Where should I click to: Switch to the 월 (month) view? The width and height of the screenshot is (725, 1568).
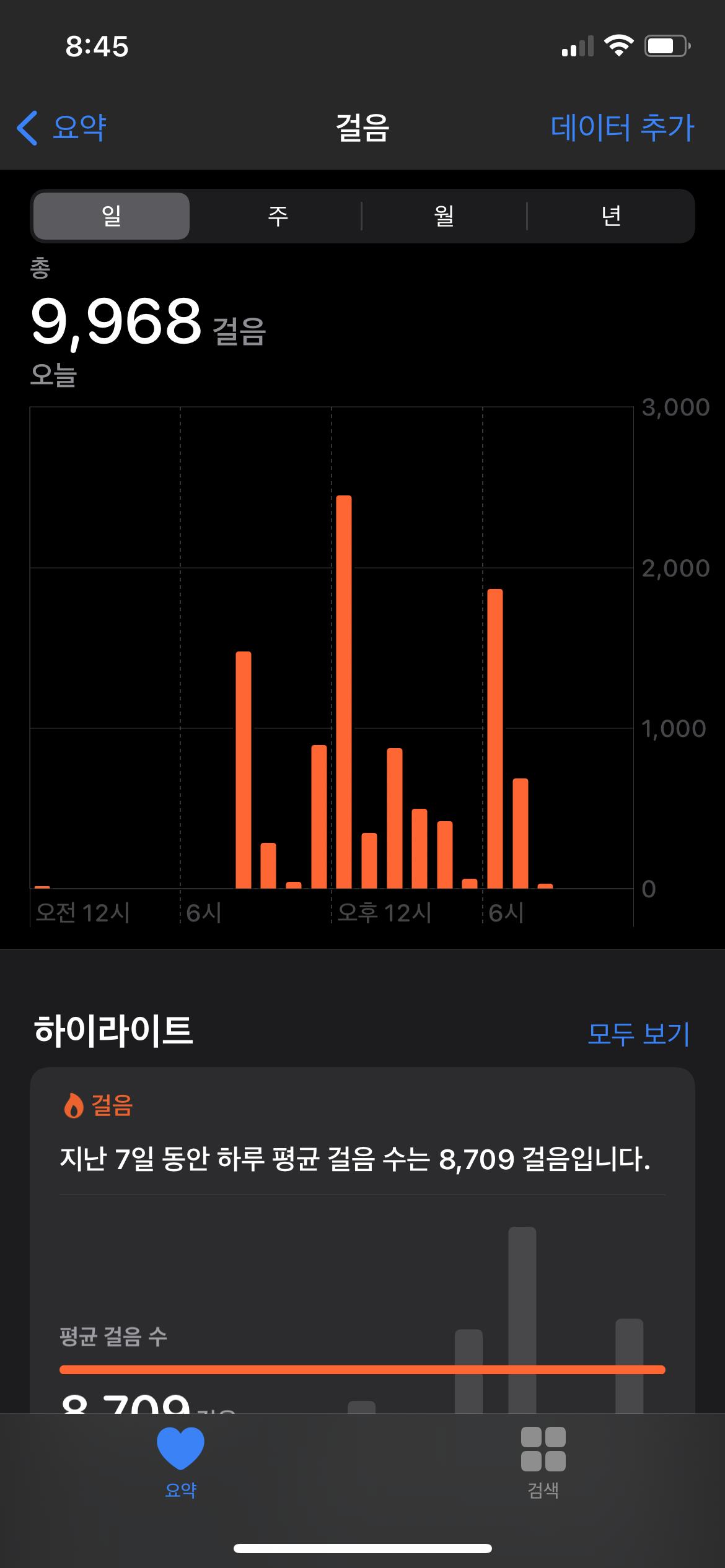pos(444,216)
